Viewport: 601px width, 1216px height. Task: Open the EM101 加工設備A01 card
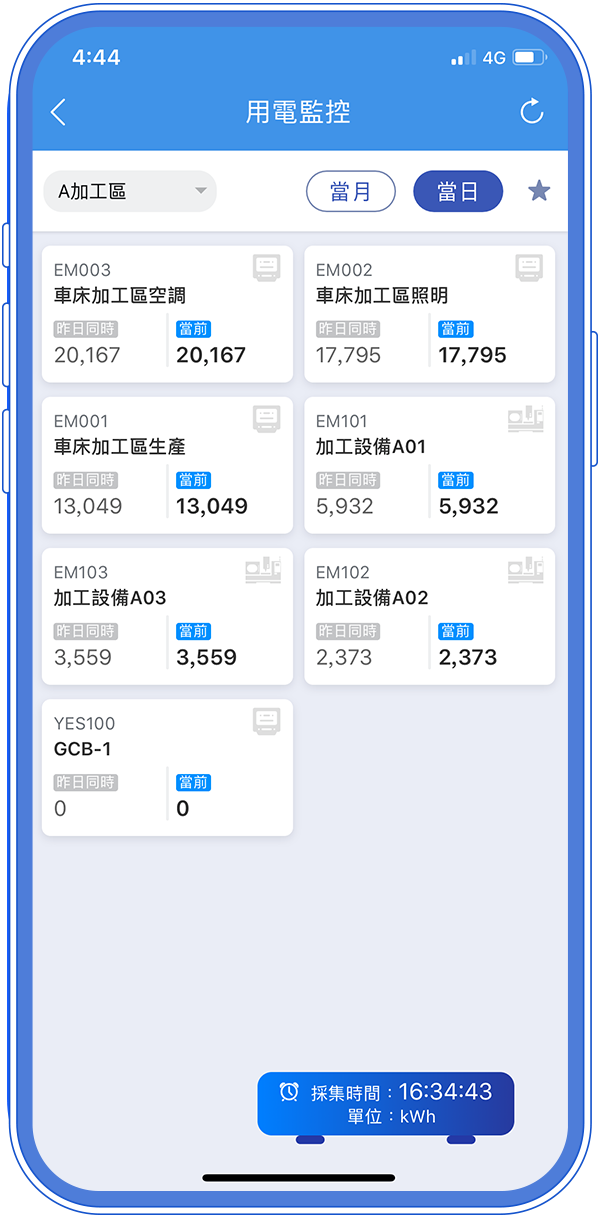tap(429, 464)
